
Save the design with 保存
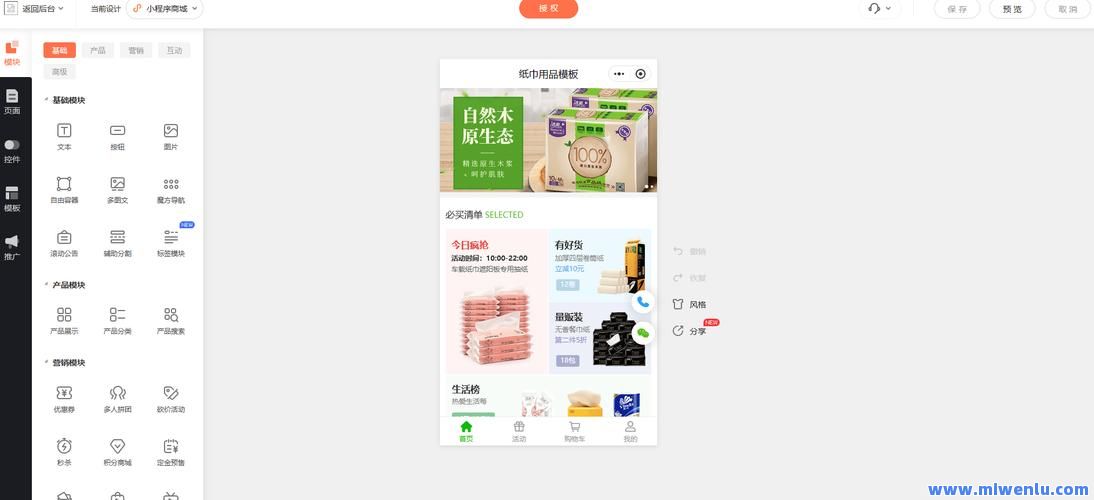click(x=957, y=9)
